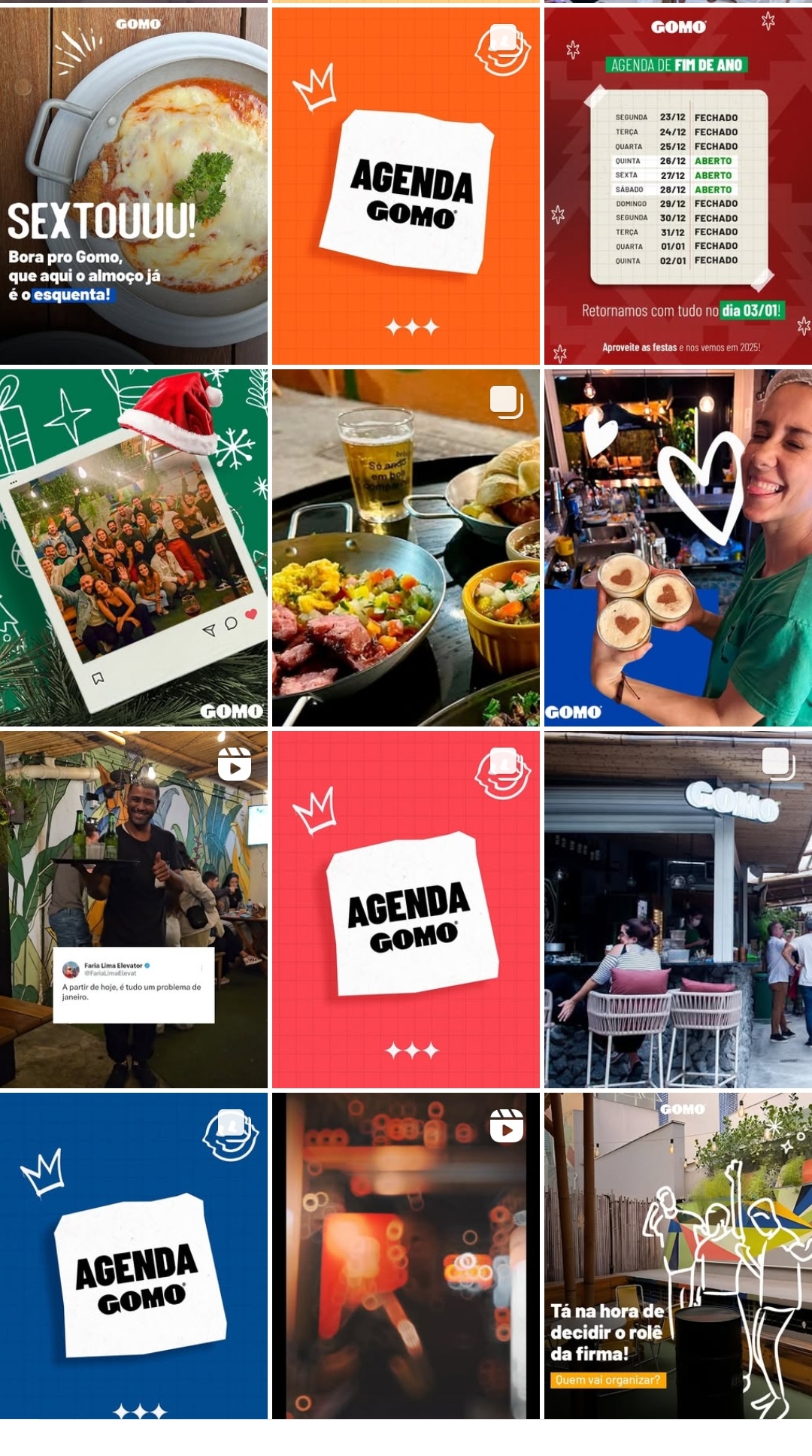Open the Santa hat group photo post
The image size is (812, 1456).
pyautogui.click(x=134, y=548)
